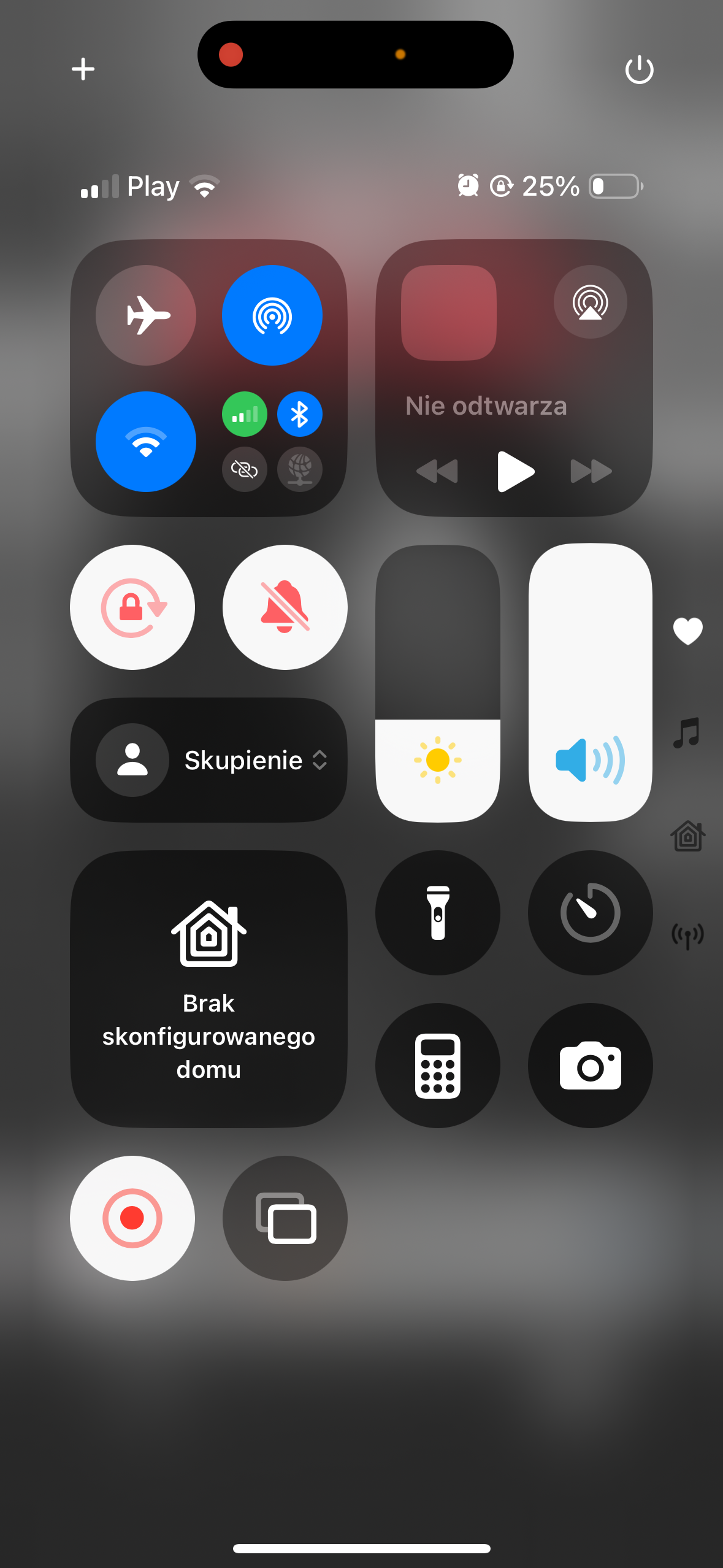Enable airplane mode
This screenshot has width=723, height=1568.
pyautogui.click(x=146, y=315)
